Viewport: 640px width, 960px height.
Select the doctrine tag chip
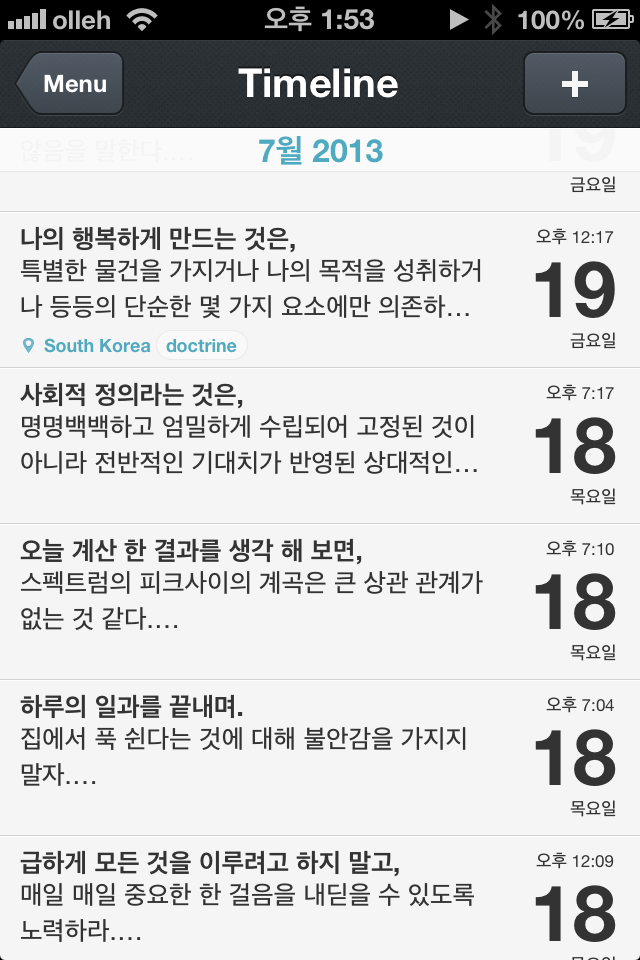click(x=201, y=346)
